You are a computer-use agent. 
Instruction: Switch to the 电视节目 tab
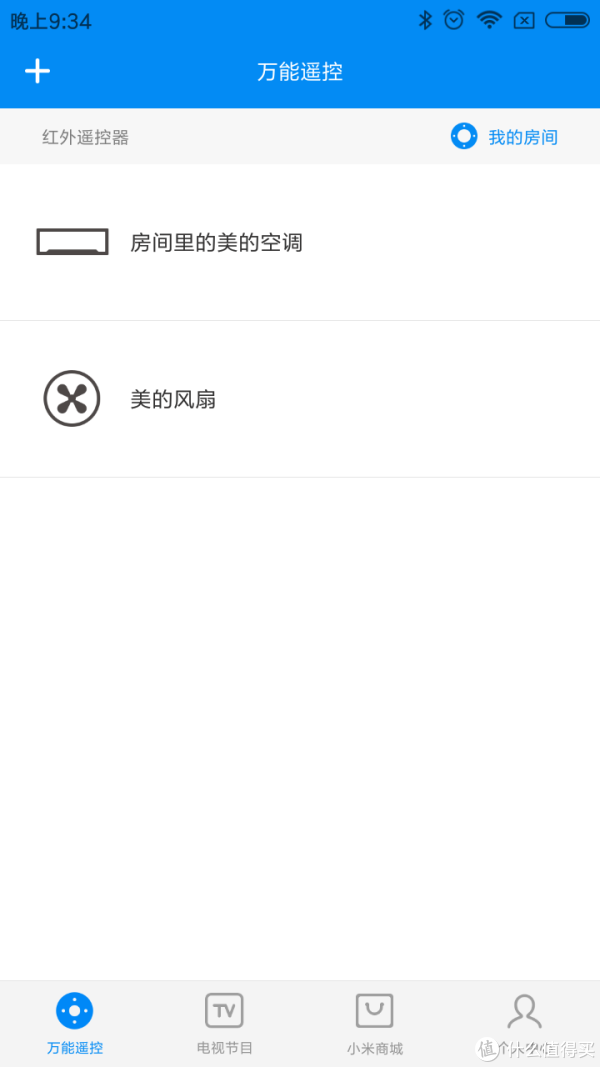[x=224, y=1023]
